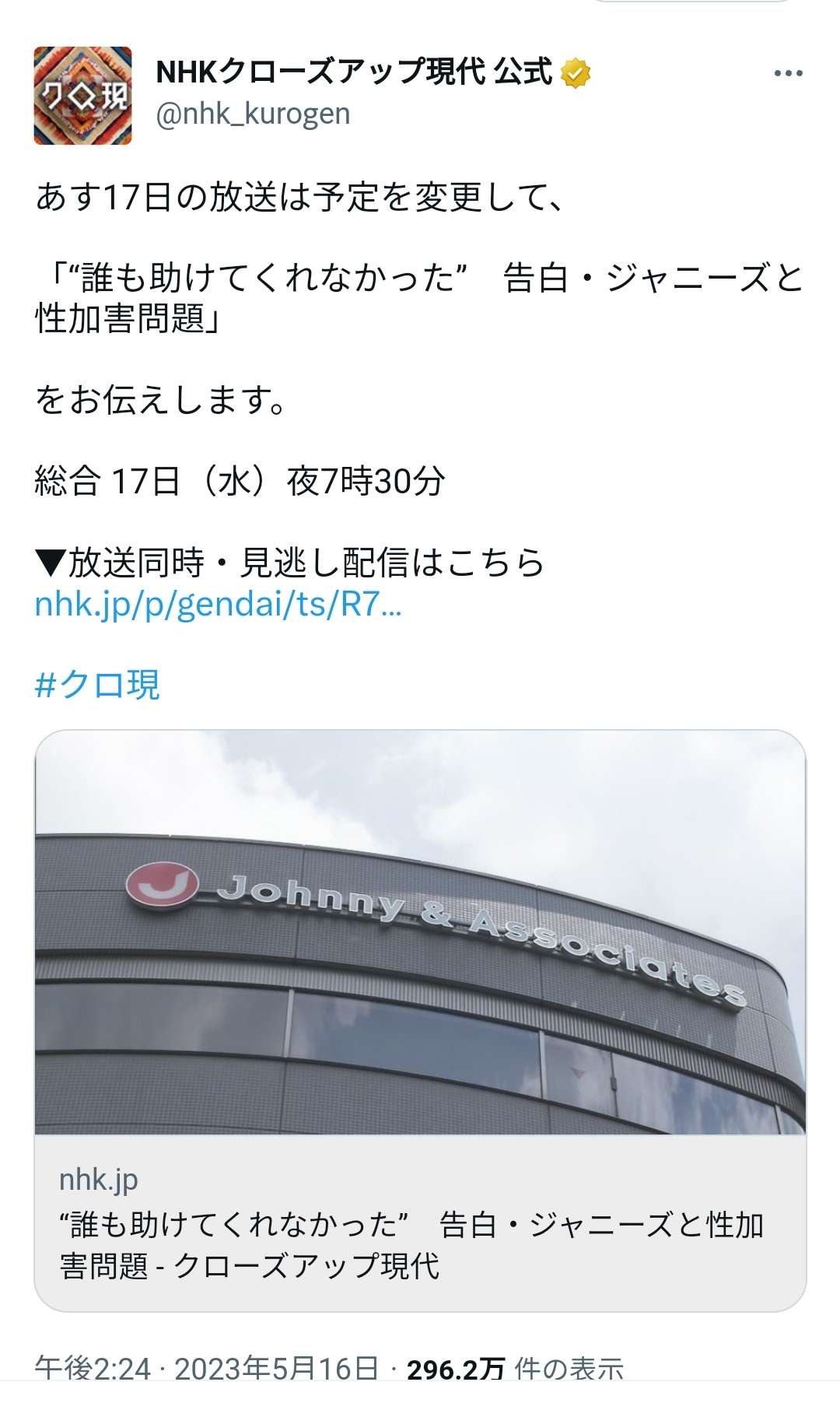Open the #クロ現 hashtag
Image resolution: width=840 pixels, height=1410 pixels.
(x=97, y=685)
